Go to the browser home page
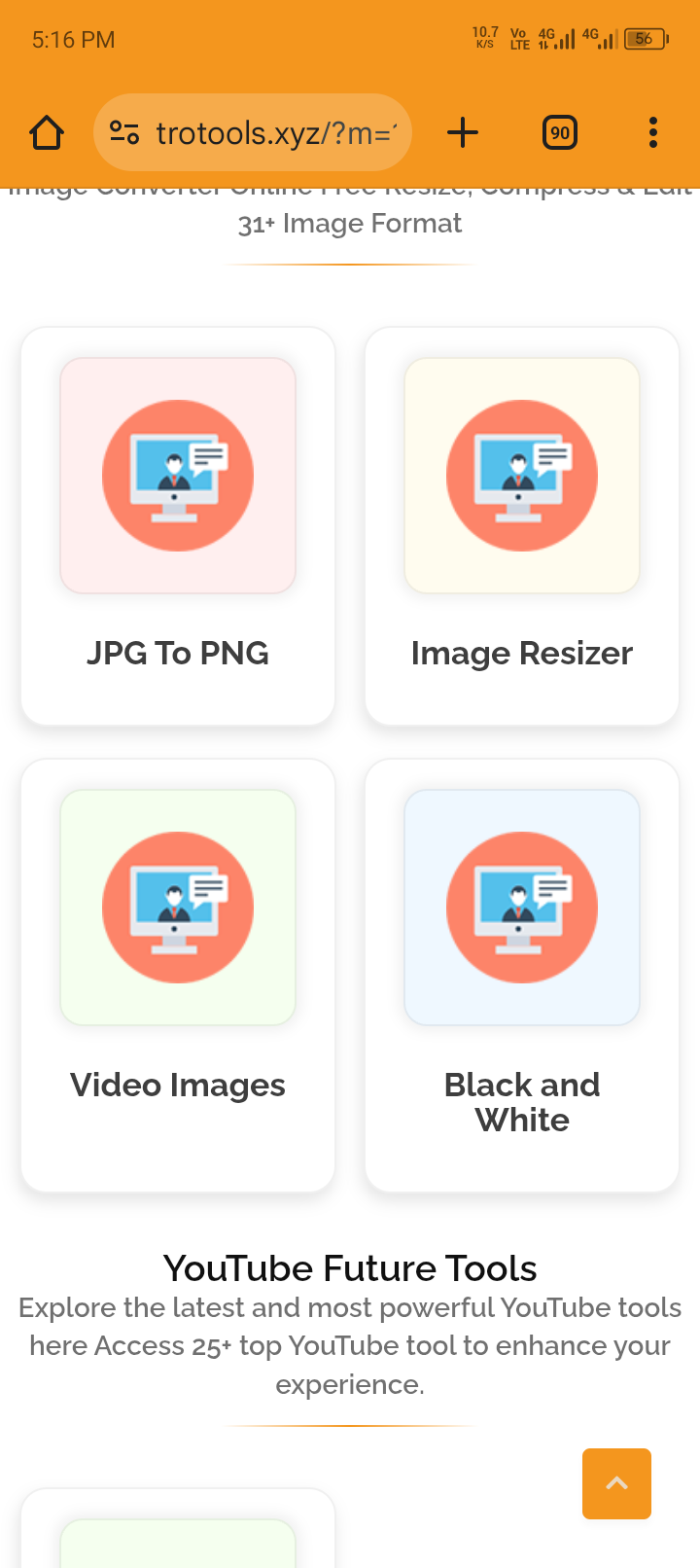Screen dimensions: 700x1568 [47, 132]
